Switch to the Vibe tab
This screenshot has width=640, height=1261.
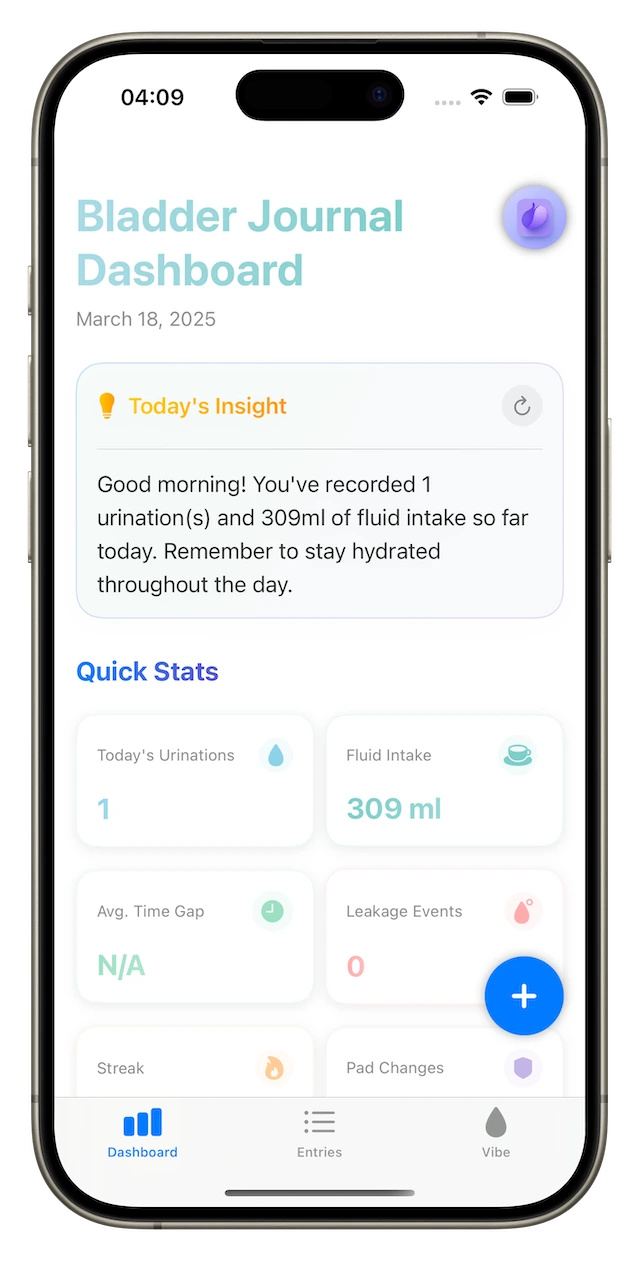(x=496, y=1133)
